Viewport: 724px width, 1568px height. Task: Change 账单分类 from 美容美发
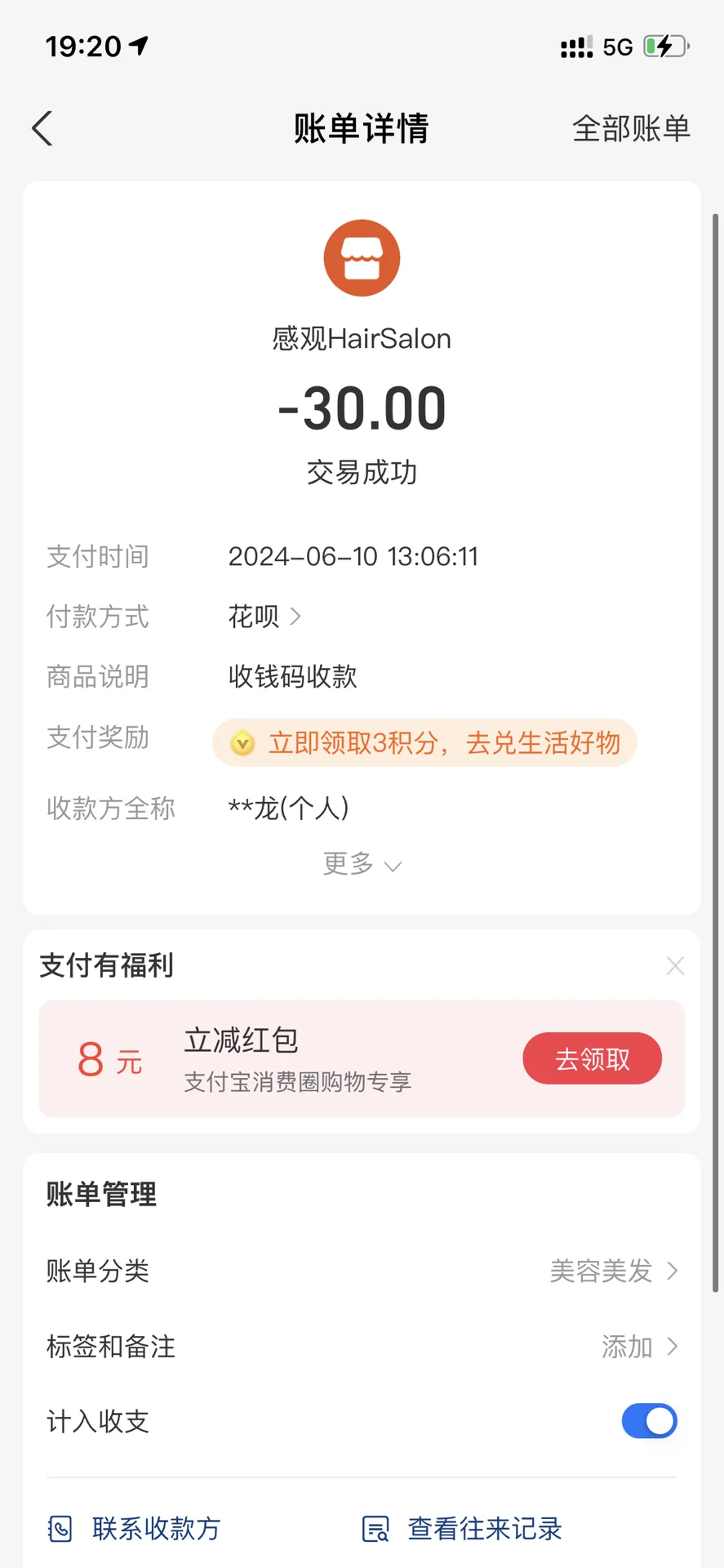pos(362,1271)
